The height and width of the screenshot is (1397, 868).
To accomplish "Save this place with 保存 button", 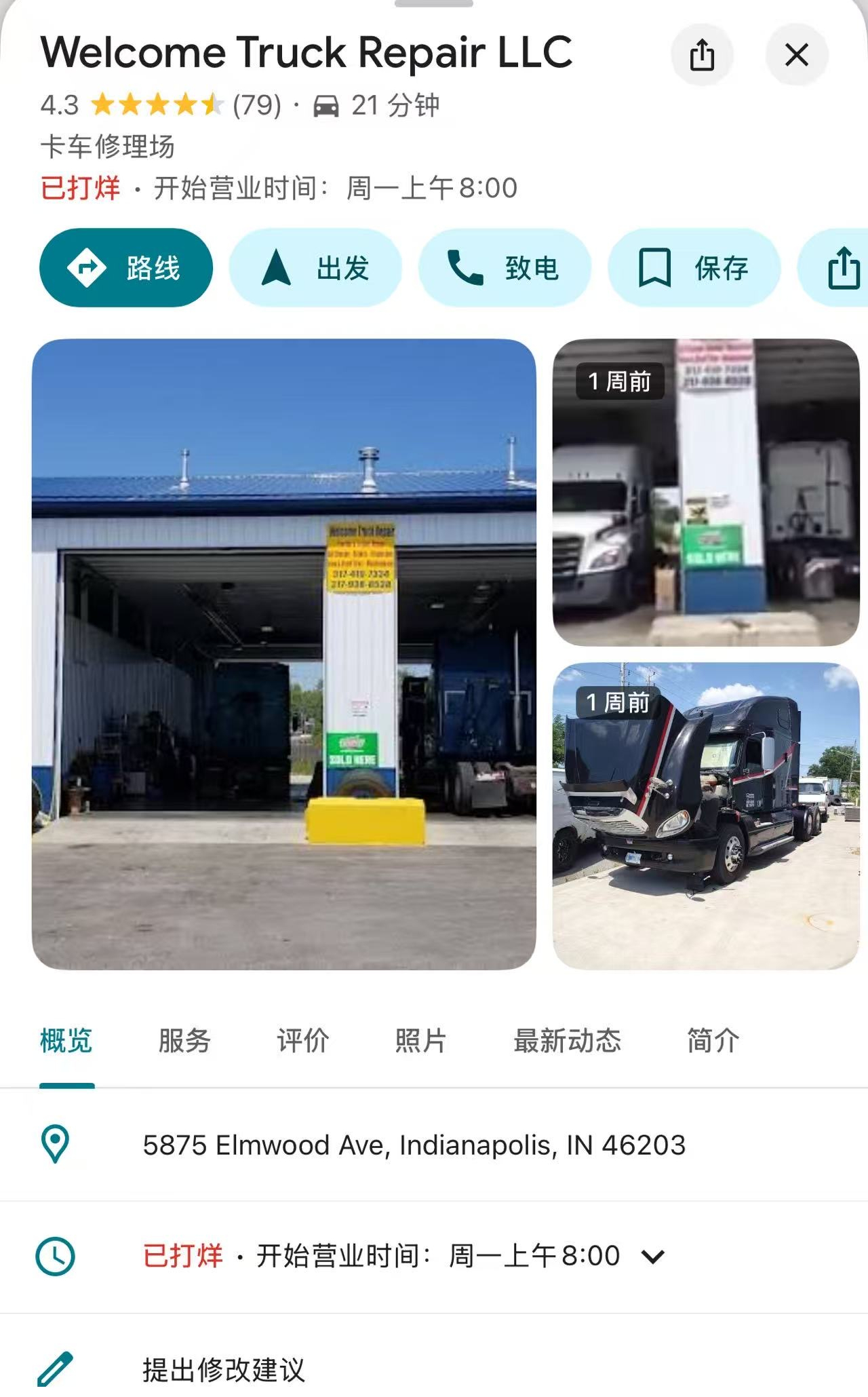I will (x=694, y=268).
